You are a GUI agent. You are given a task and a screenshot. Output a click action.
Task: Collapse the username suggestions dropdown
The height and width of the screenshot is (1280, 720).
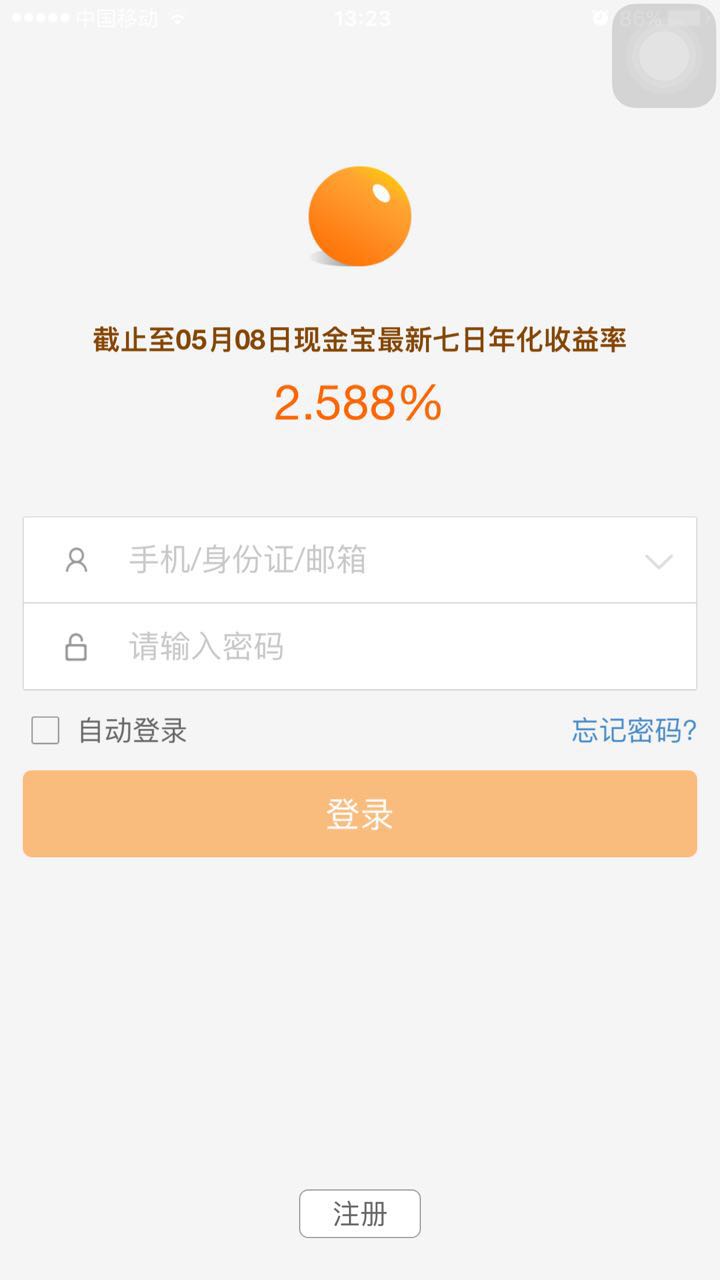[658, 560]
